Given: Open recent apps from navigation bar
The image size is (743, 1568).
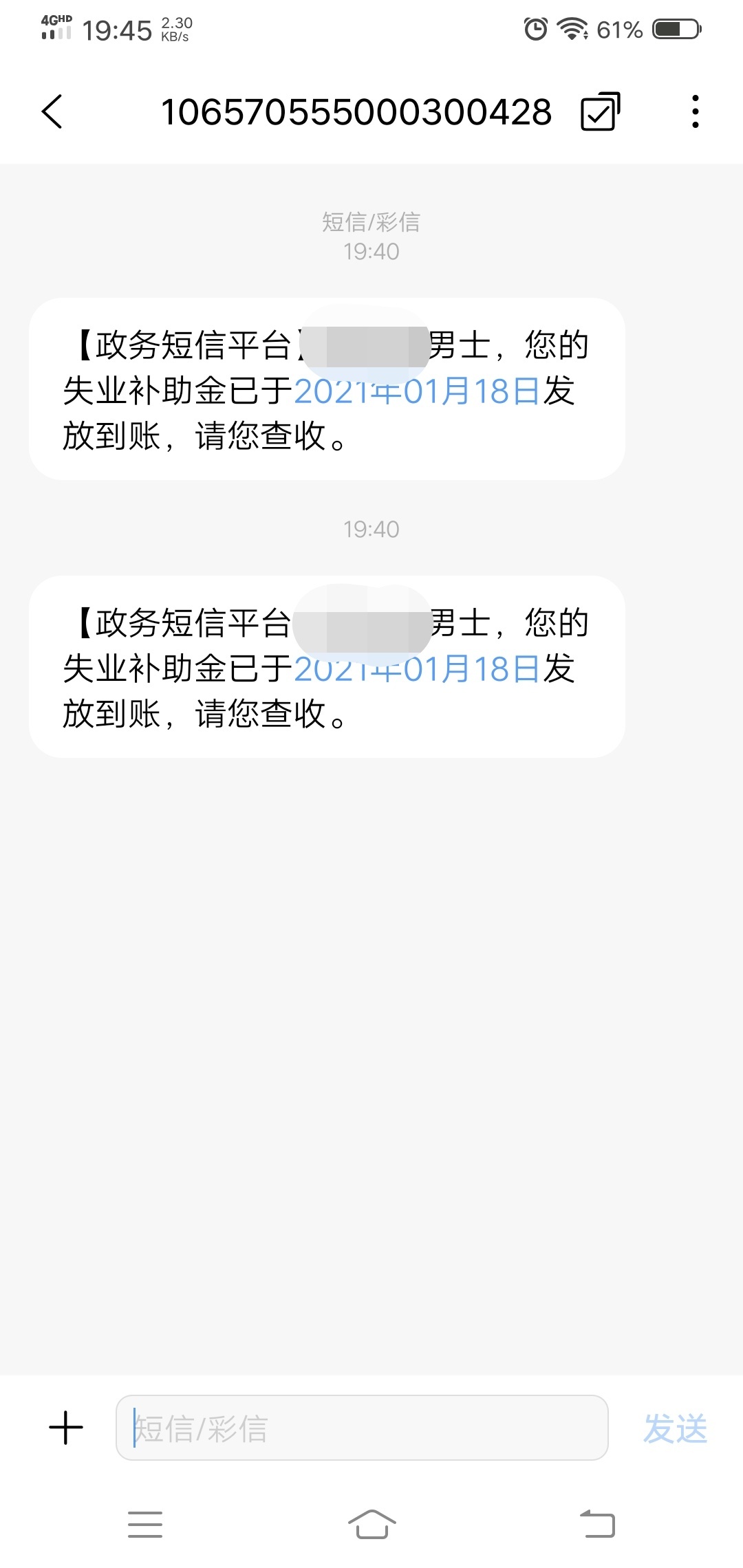Looking at the screenshot, I should tap(145, 1524).
